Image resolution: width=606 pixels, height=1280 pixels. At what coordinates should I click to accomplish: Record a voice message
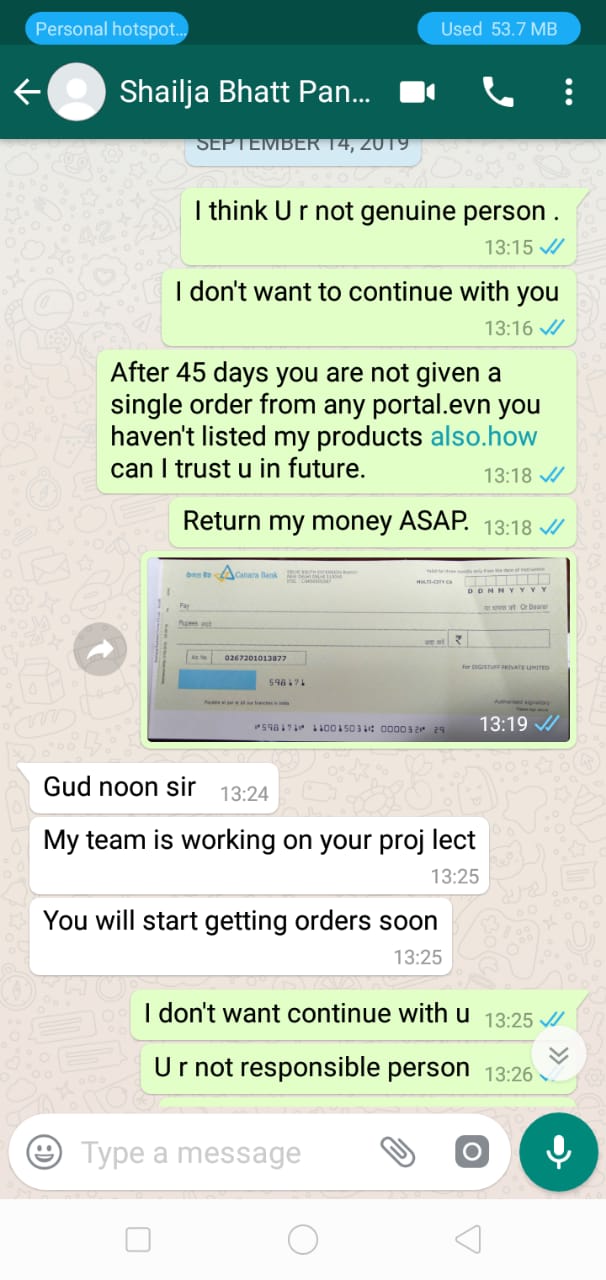tap(558, 1152)
